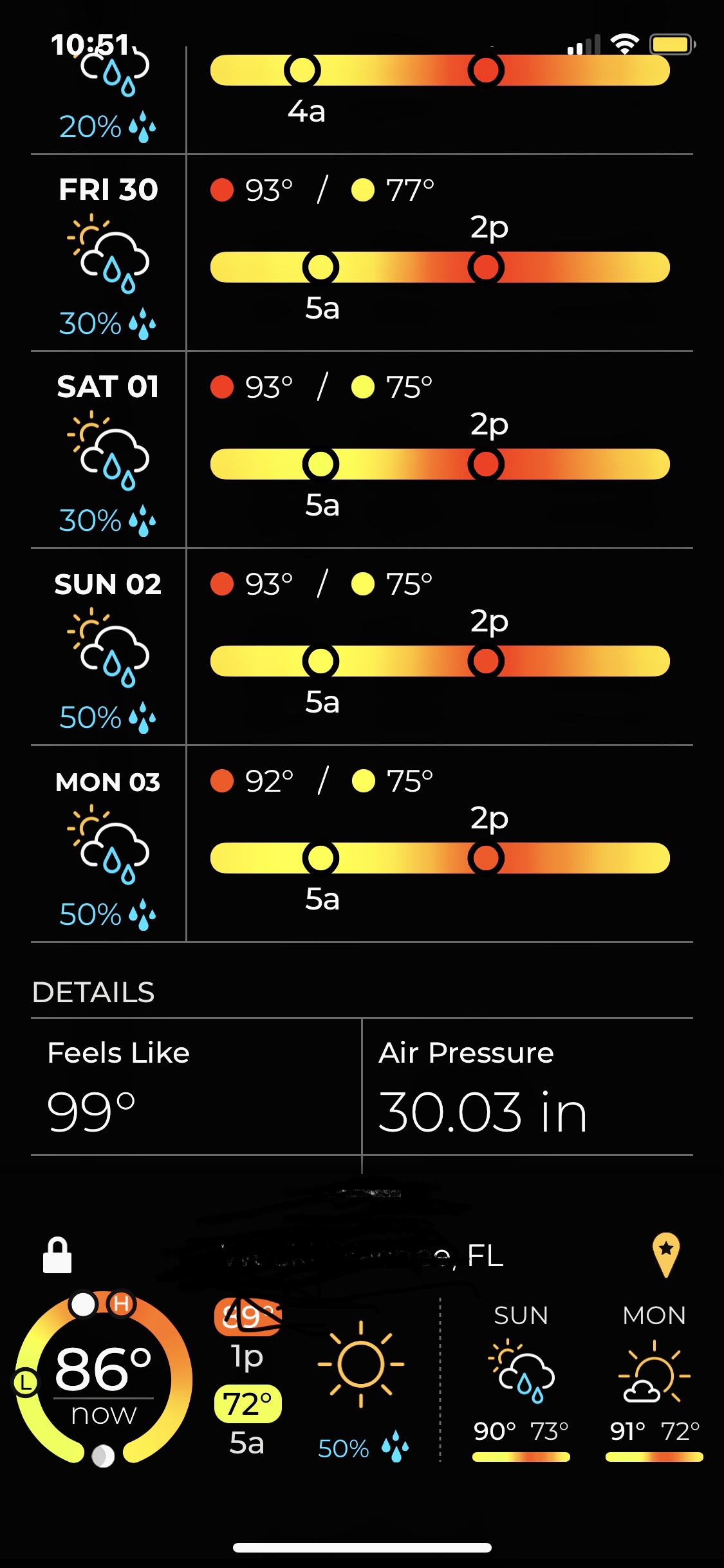View the MON 03 forecast row
Viewport: 724px width, 1568px height.
click(362, 845)
